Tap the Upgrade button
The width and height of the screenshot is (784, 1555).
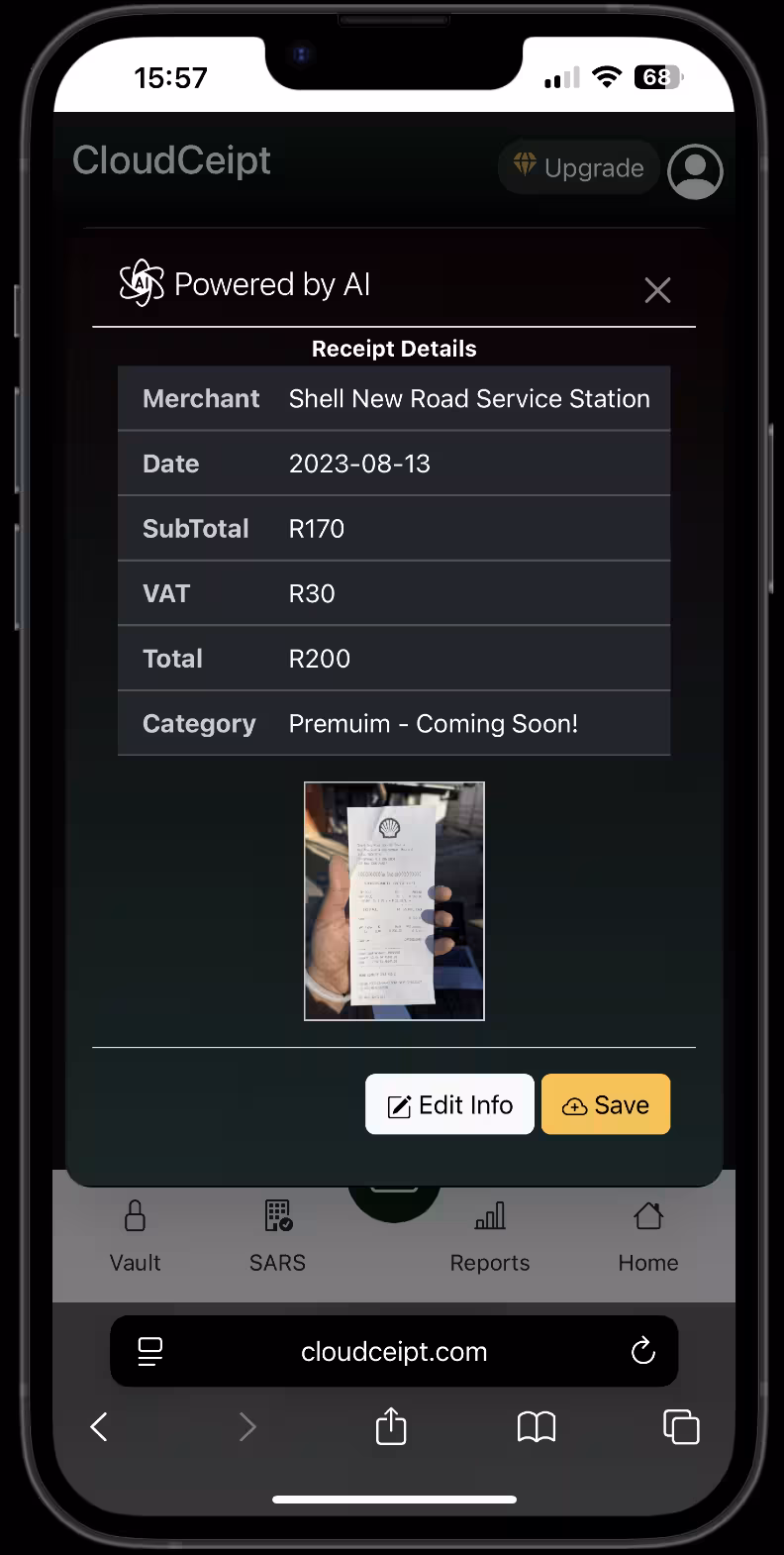pos(579,167)
